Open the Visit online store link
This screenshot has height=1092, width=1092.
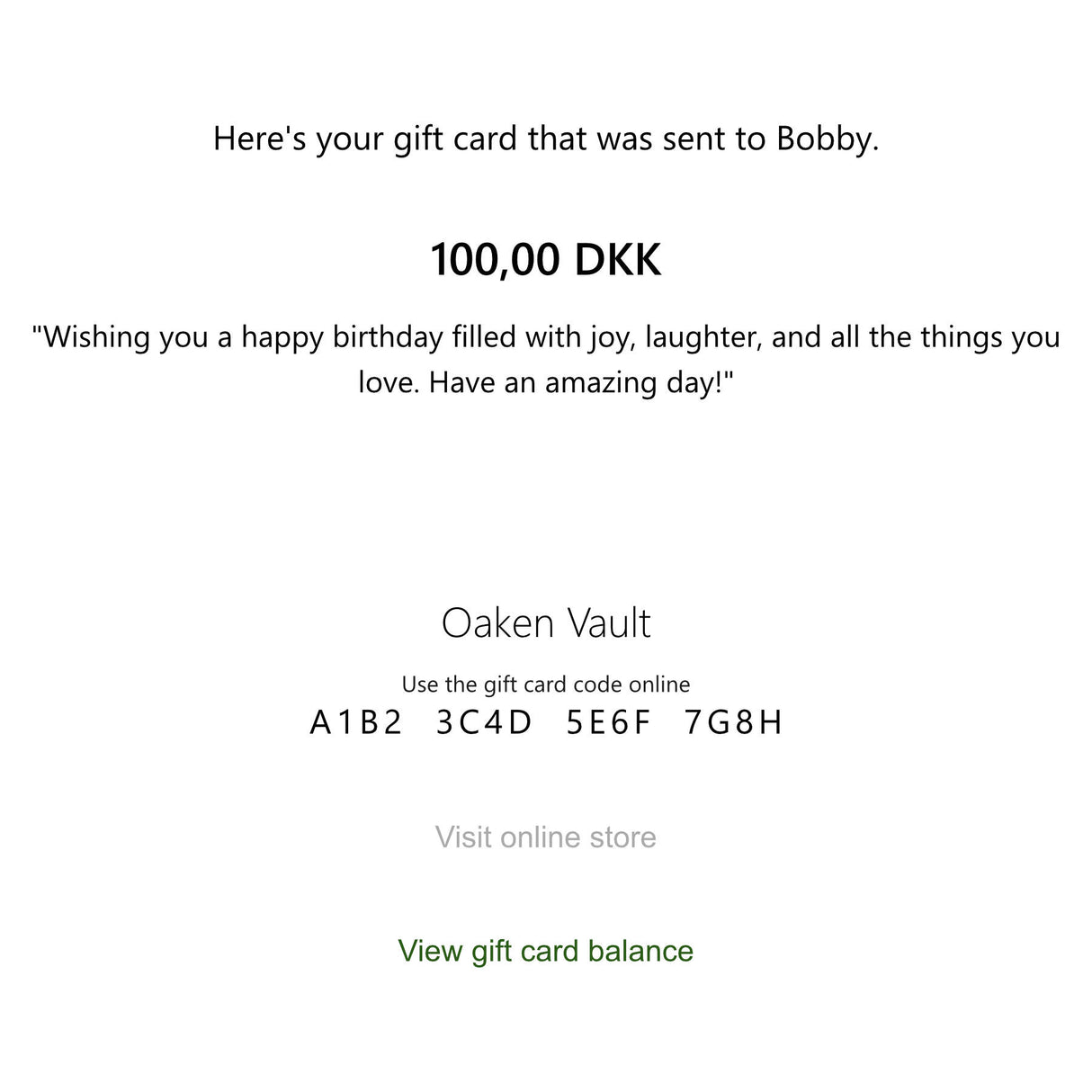[545, 837]
